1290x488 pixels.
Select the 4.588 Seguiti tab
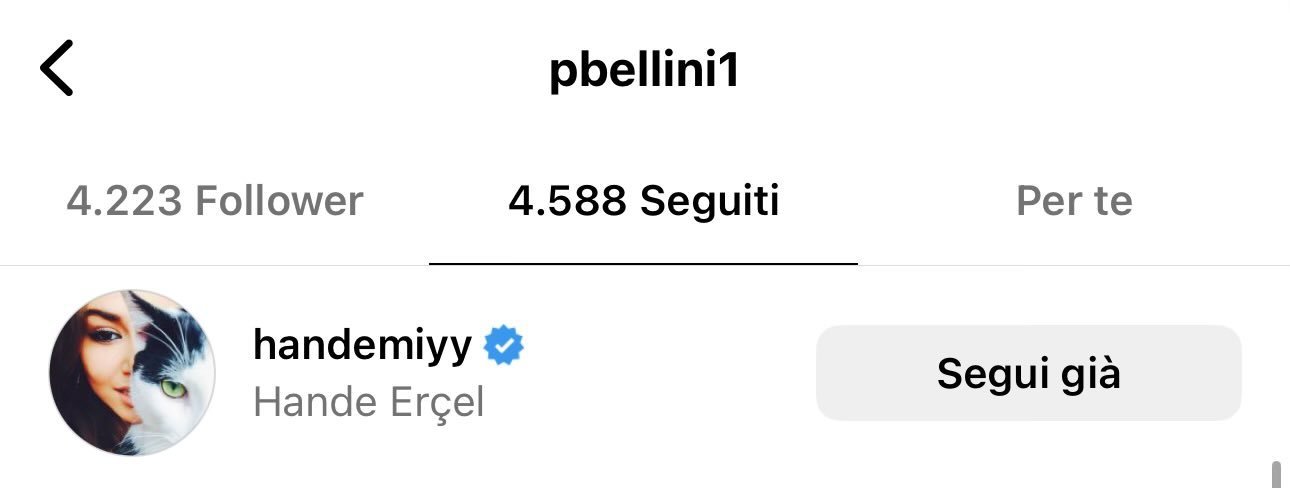(643, 202)
